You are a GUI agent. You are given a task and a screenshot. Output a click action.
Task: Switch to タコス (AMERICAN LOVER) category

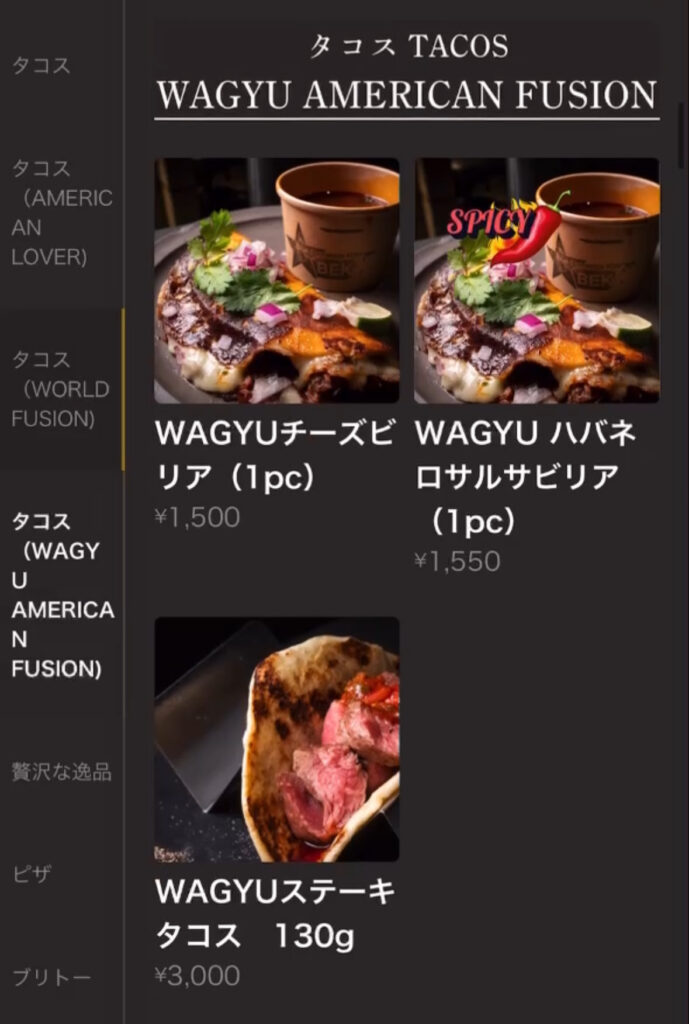61,213
